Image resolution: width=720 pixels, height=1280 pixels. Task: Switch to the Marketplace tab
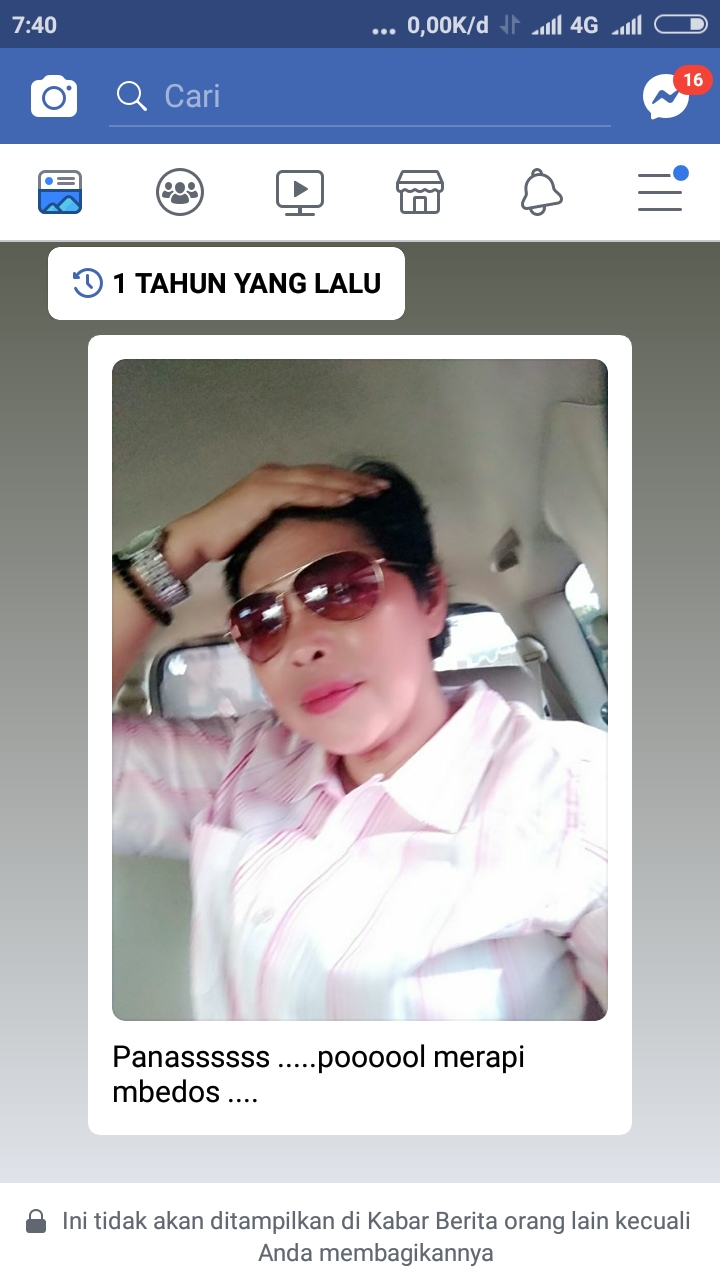click(x=420, y=192)
